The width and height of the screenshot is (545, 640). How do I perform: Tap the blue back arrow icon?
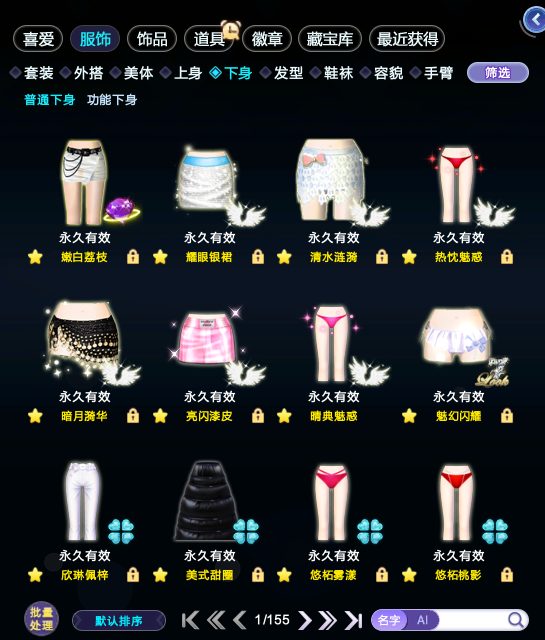(534, 20)
